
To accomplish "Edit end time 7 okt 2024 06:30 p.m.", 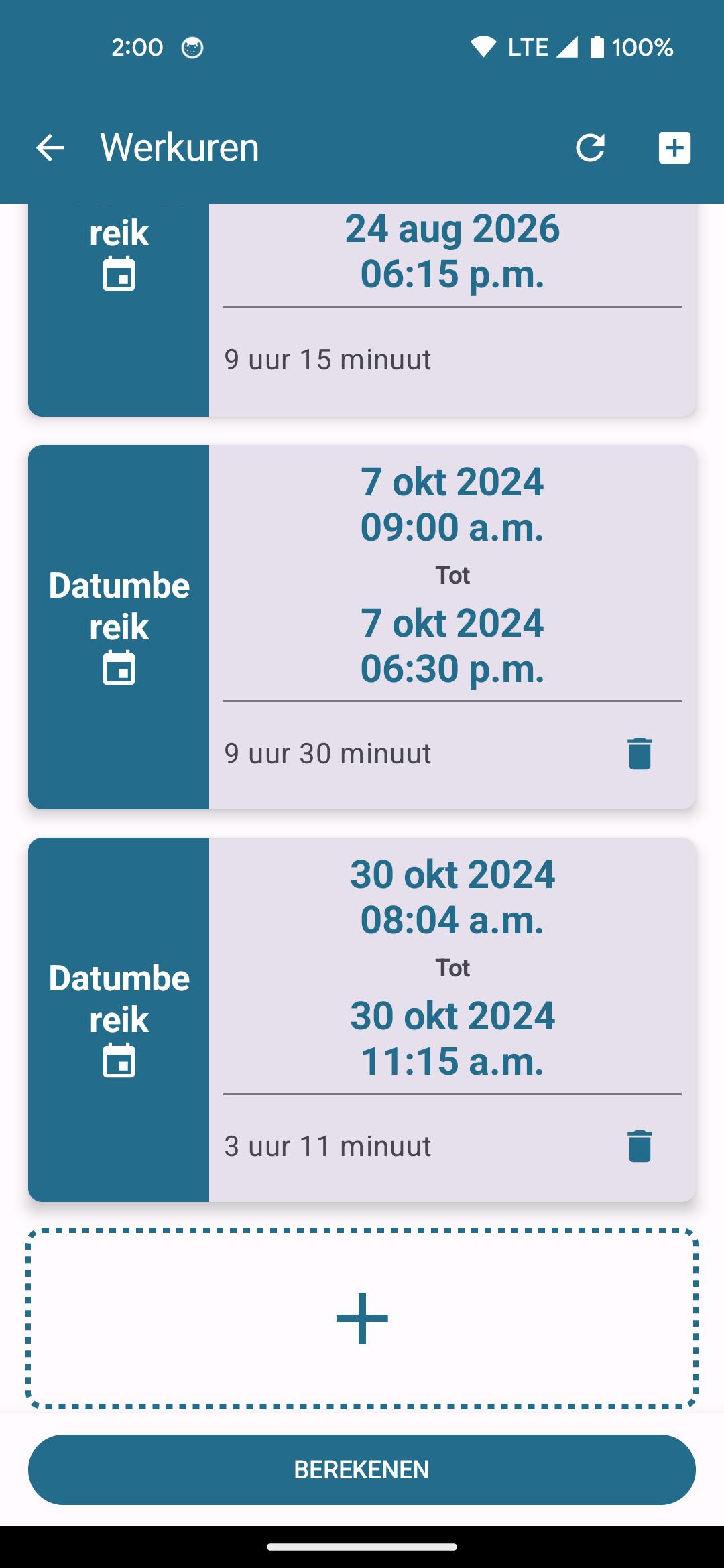I will coord(452,646).
